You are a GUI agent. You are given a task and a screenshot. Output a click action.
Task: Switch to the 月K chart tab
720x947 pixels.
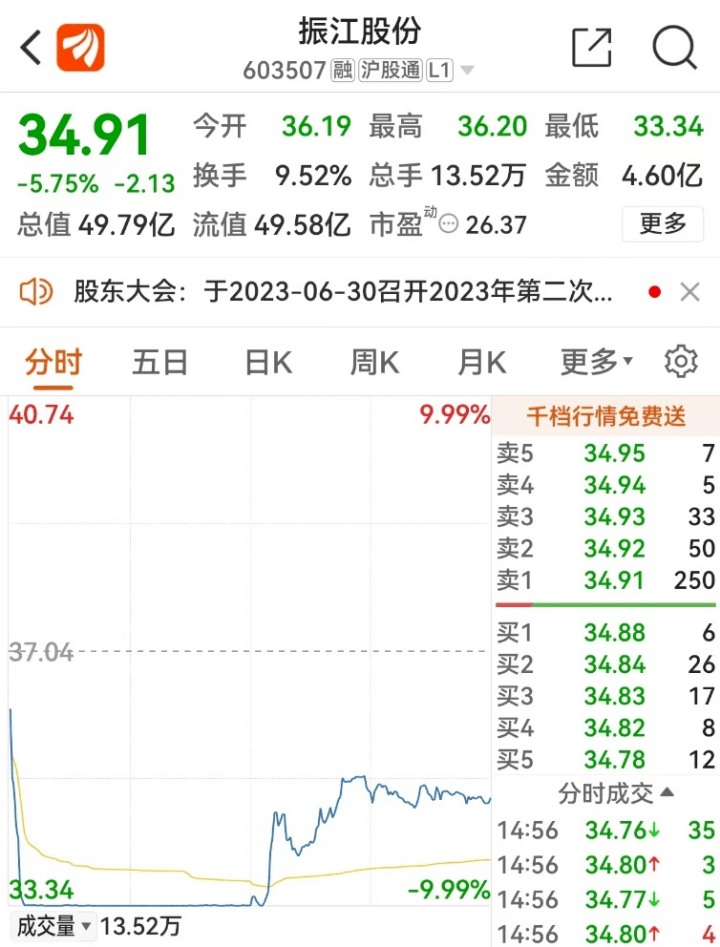click(x=481, y=362)
